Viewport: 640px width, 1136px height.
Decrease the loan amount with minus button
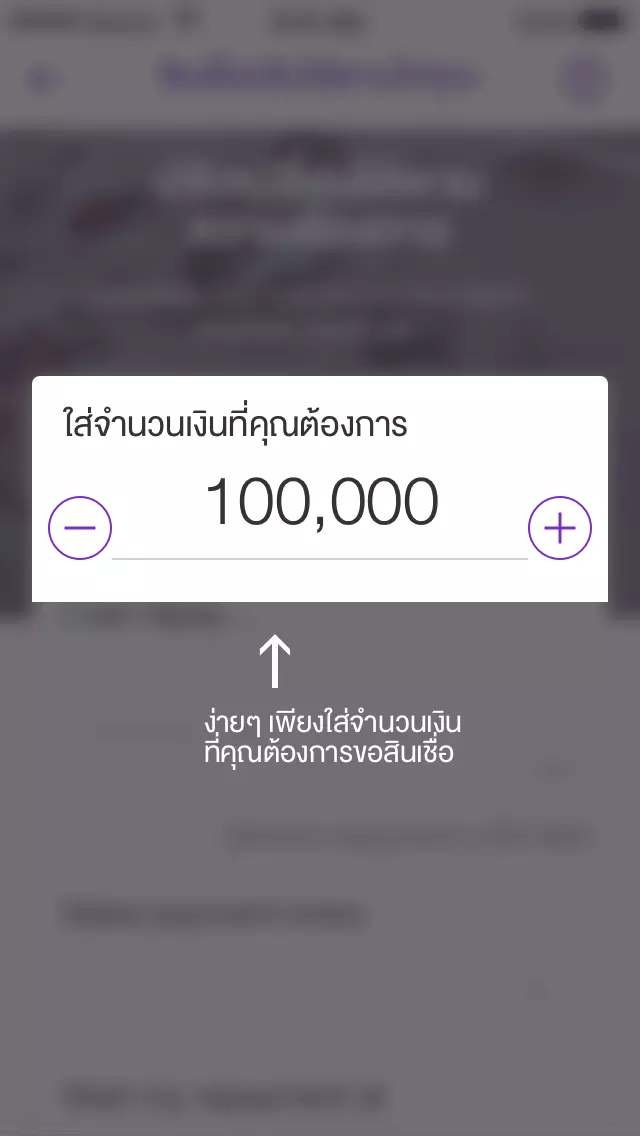tap(80, 527)
